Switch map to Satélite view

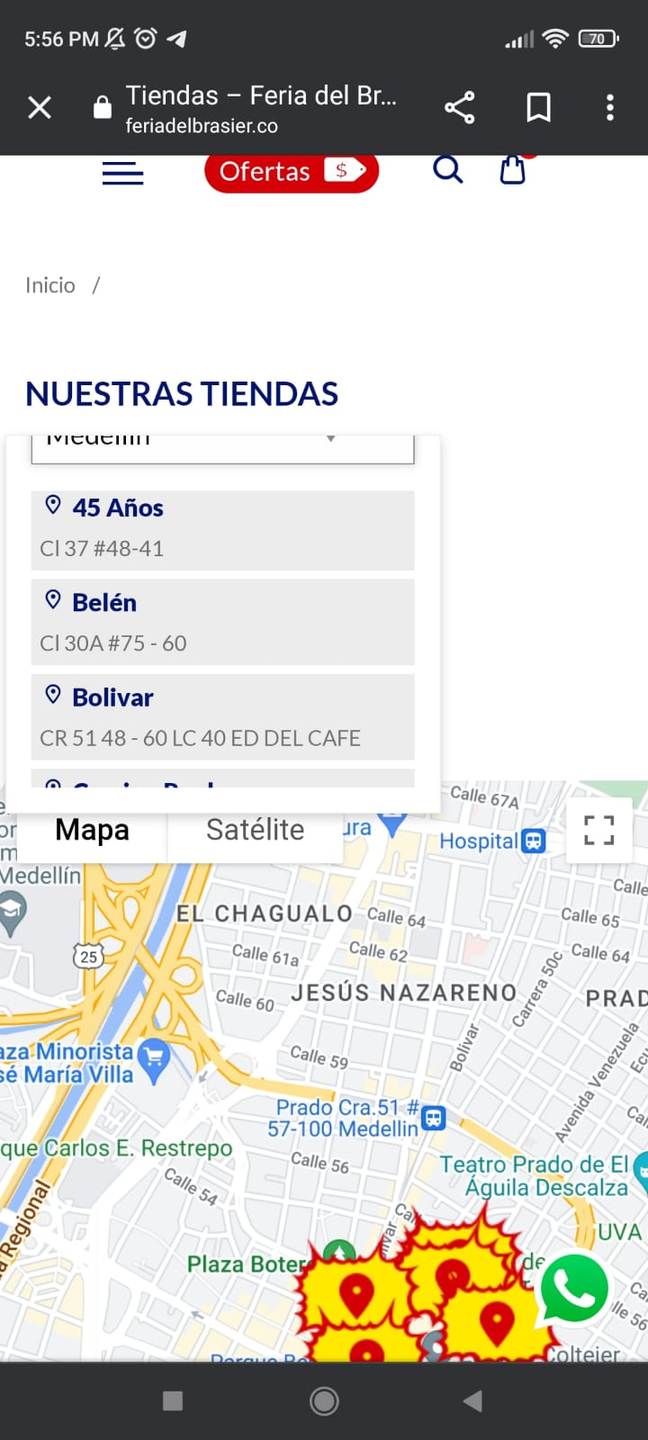[255, 829]
